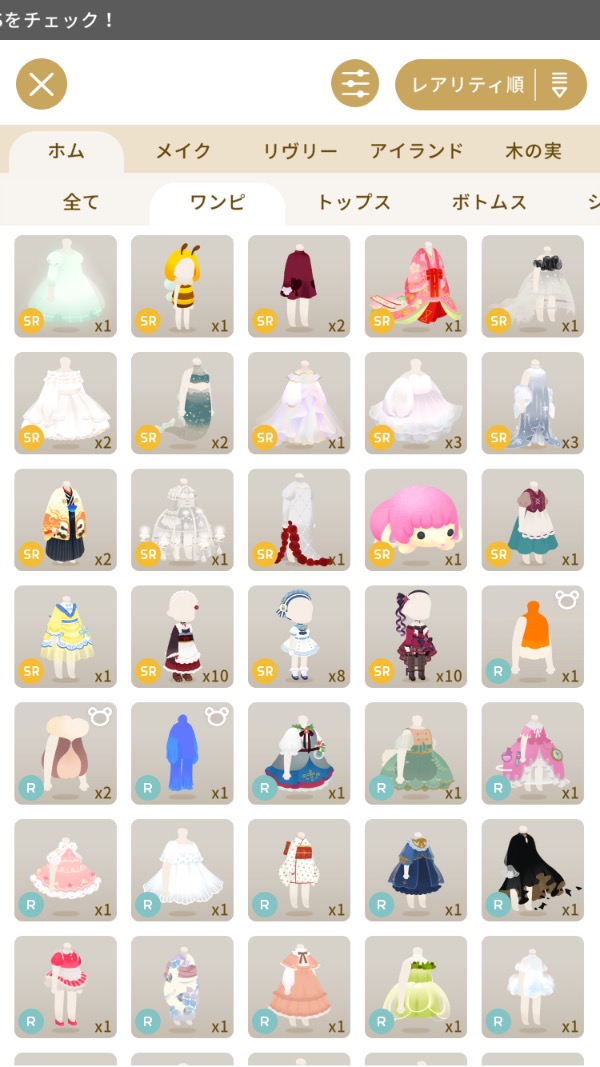Change the レアリティ順 sort order
This screenshot has height=1067, width=600.
tap(490, 84)
